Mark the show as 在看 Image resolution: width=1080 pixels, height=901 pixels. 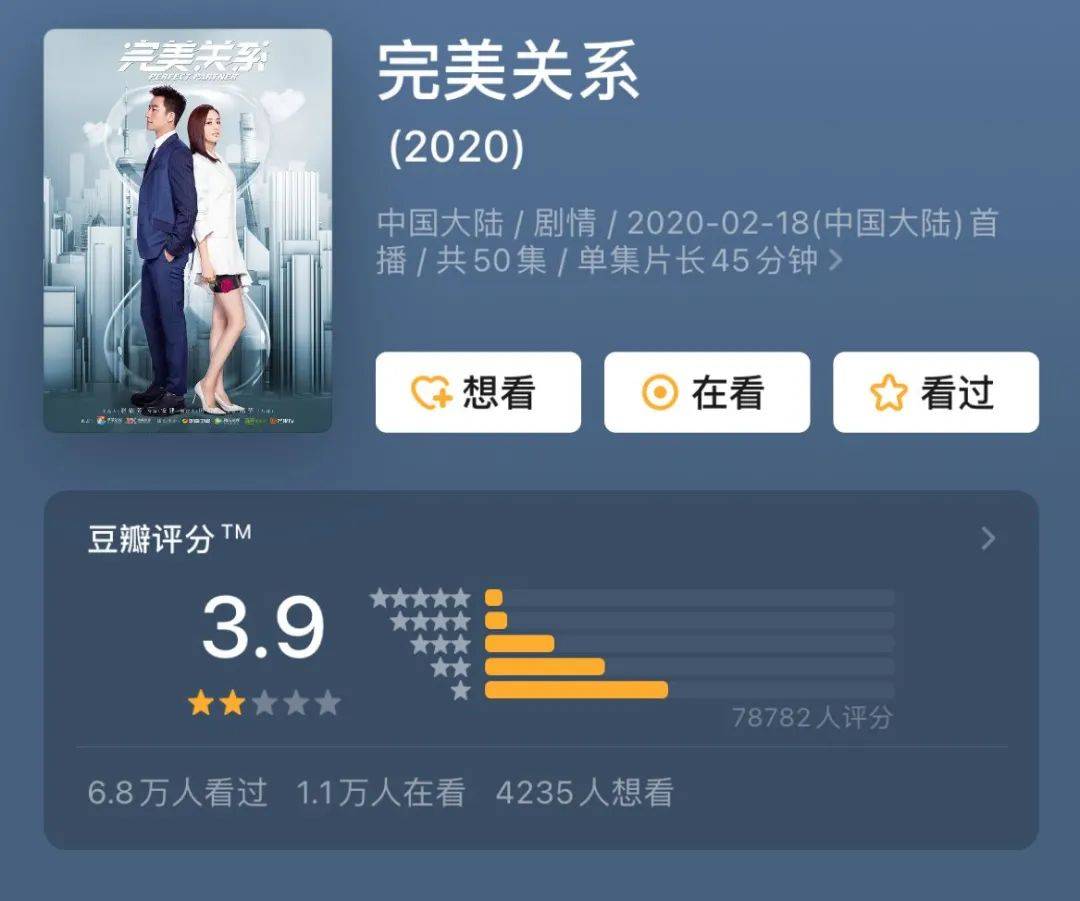point(706,392)
